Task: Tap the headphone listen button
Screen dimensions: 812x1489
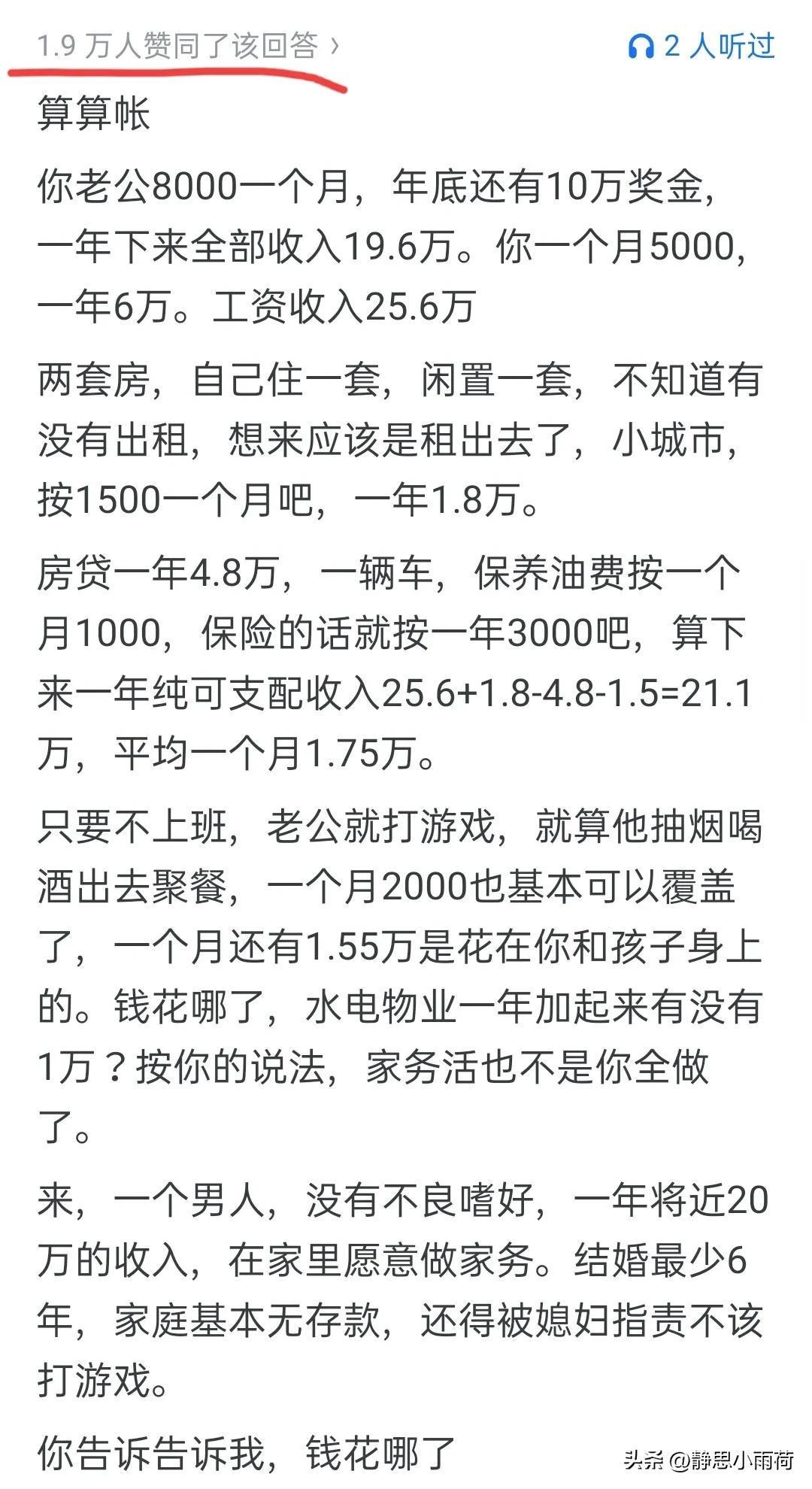Action: pyautogui.click(x=641, y=47)
